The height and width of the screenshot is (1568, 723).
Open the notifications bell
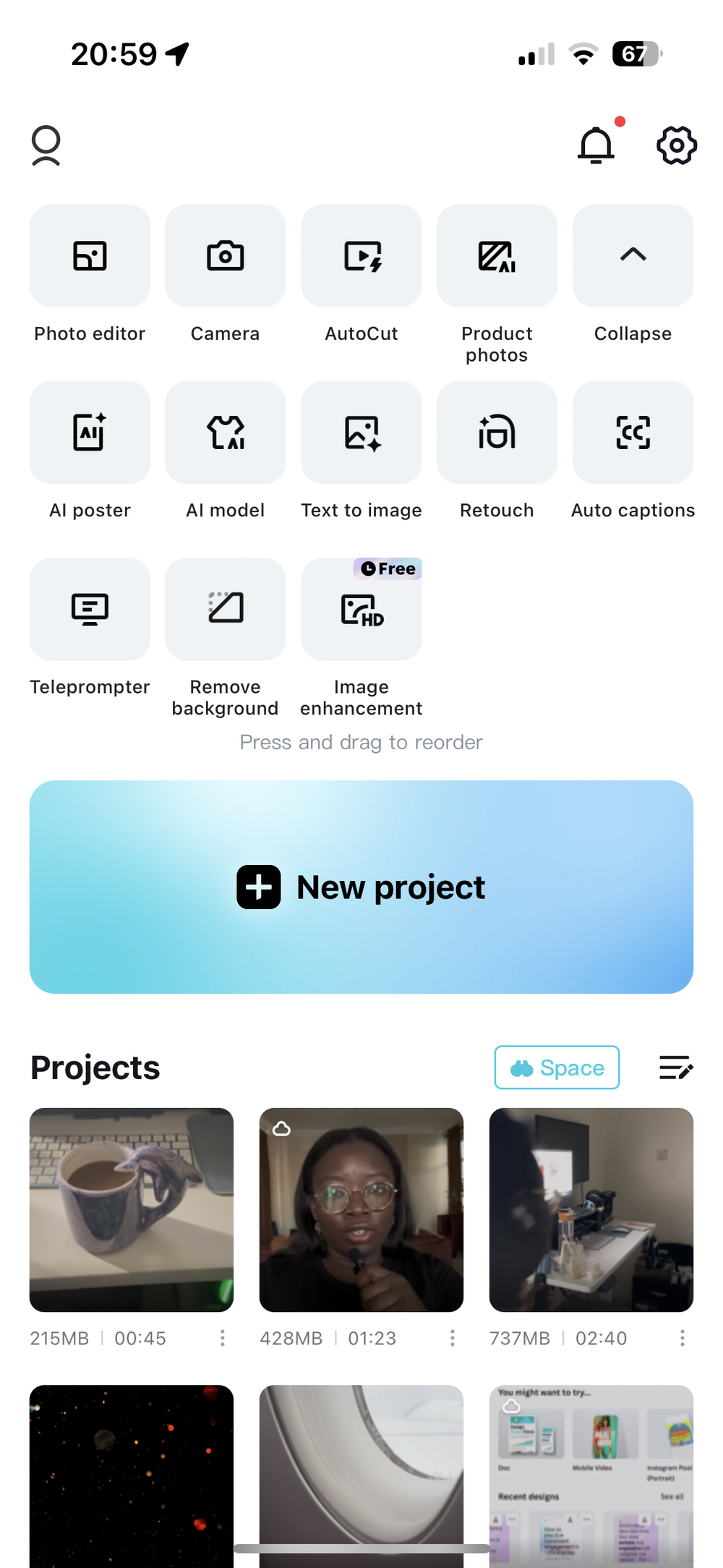click(x=596, y=145)
